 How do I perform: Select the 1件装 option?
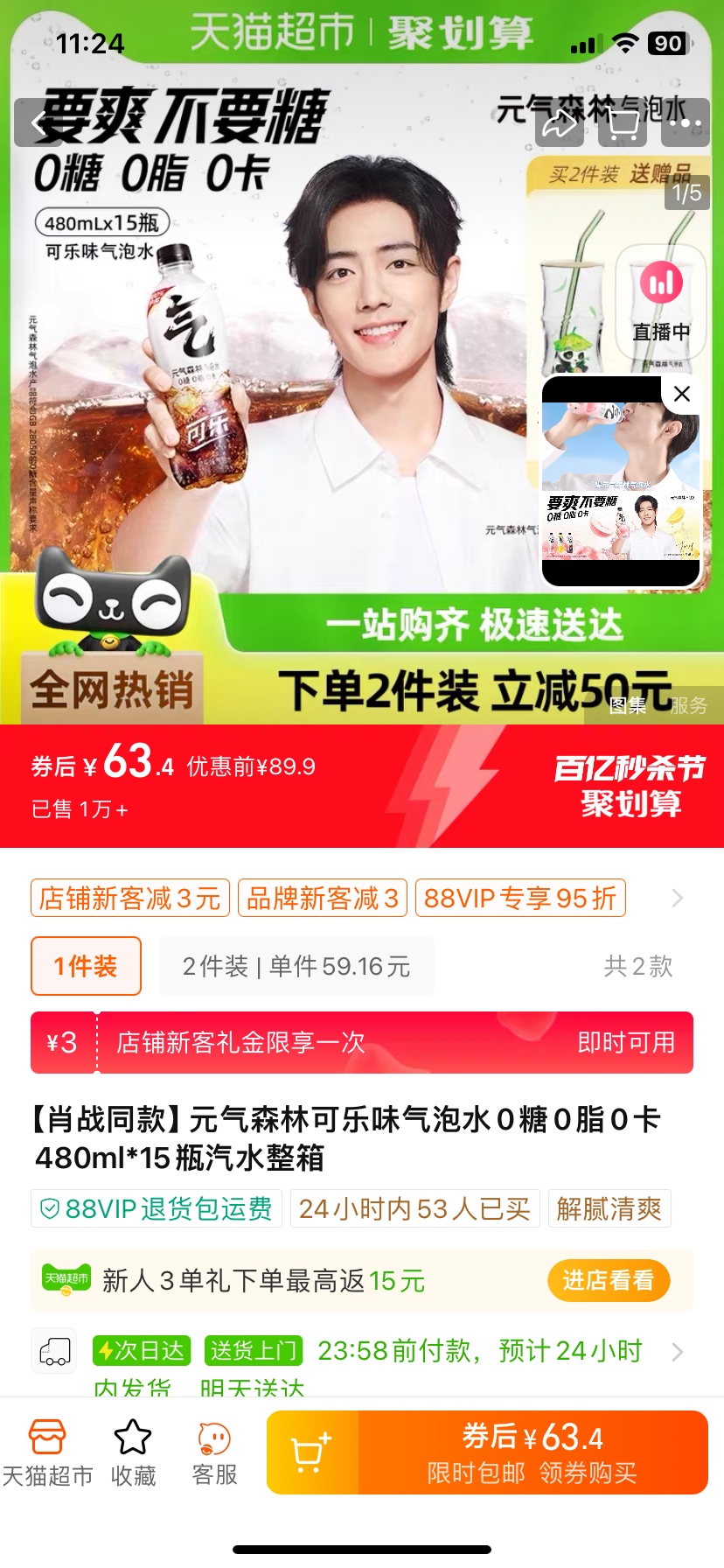click(x=86, y=966)
